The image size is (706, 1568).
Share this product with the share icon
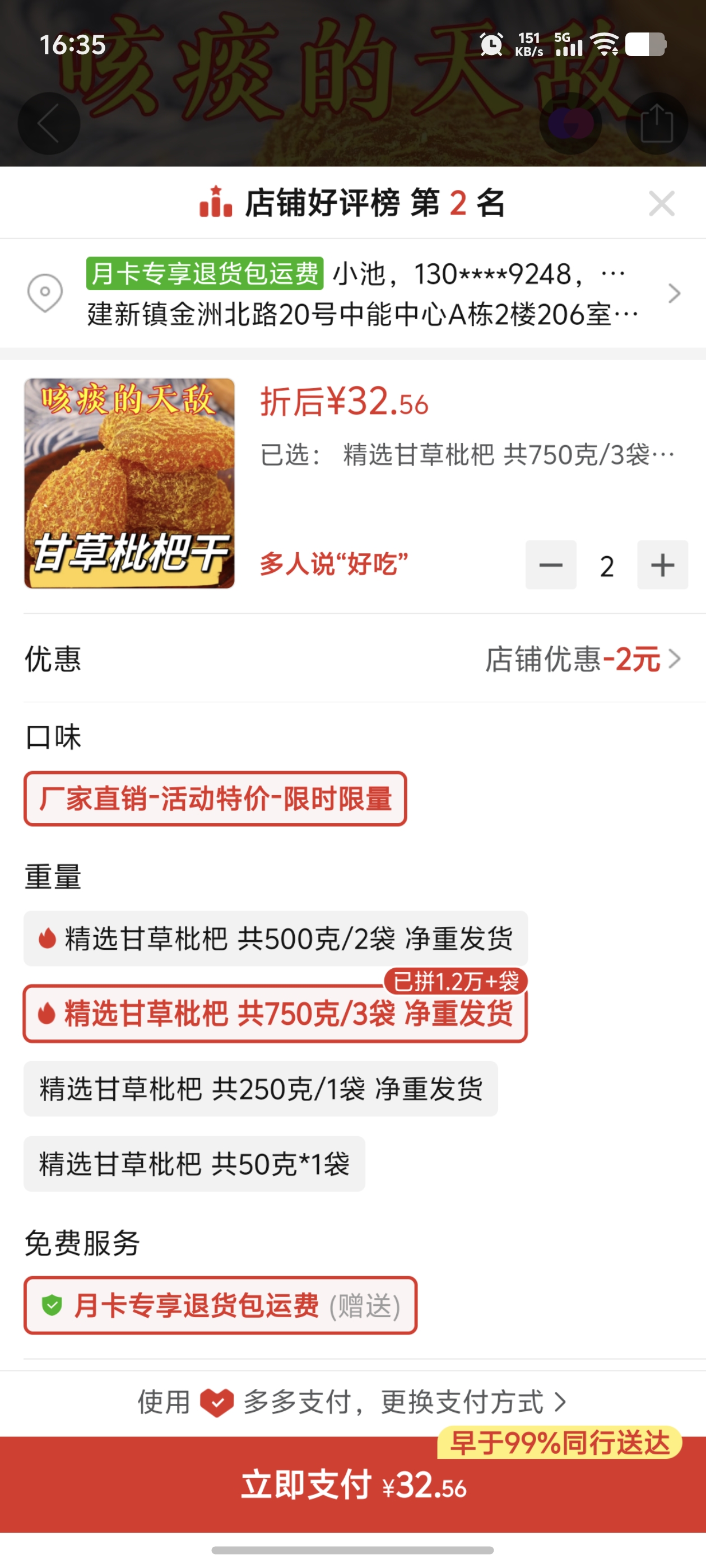656,124
